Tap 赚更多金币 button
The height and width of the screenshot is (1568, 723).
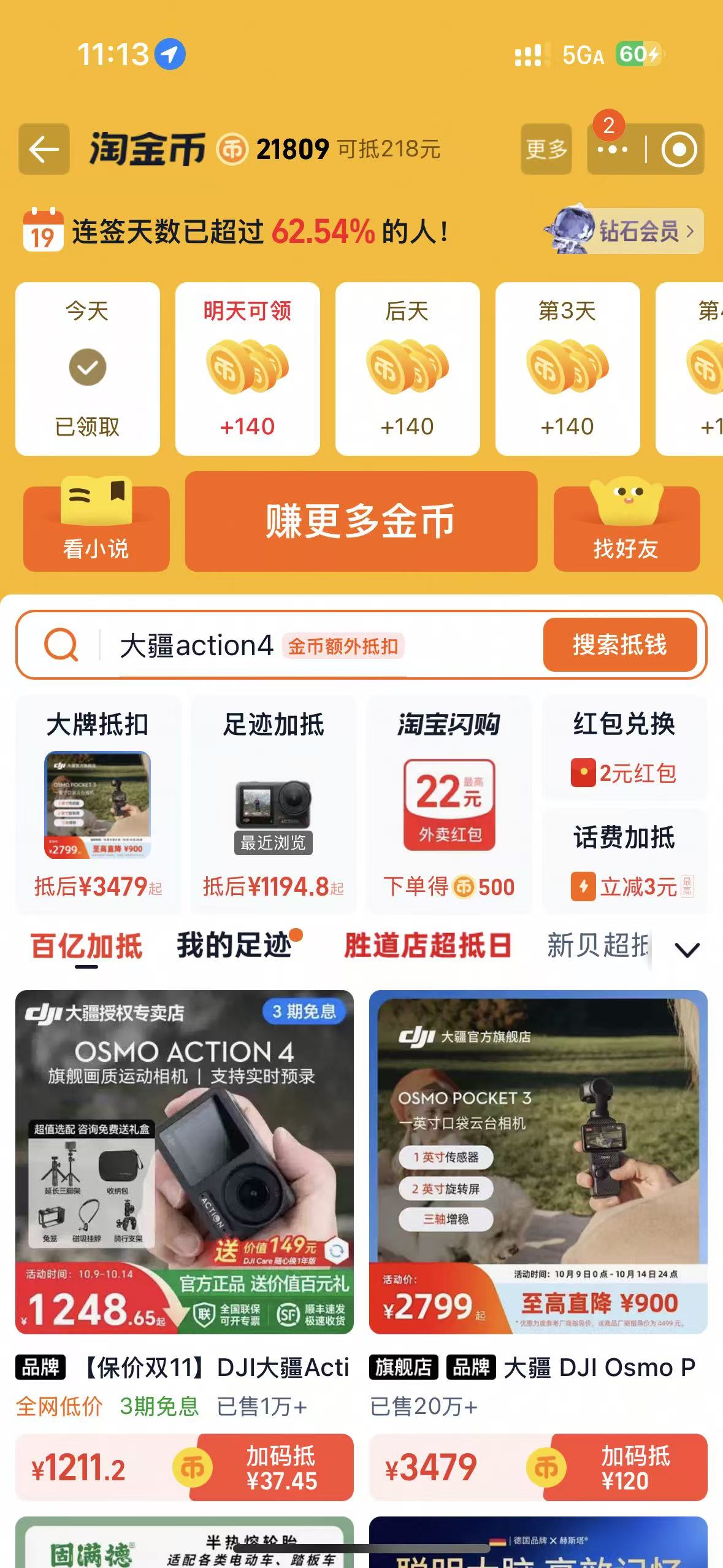pos(361,521)
